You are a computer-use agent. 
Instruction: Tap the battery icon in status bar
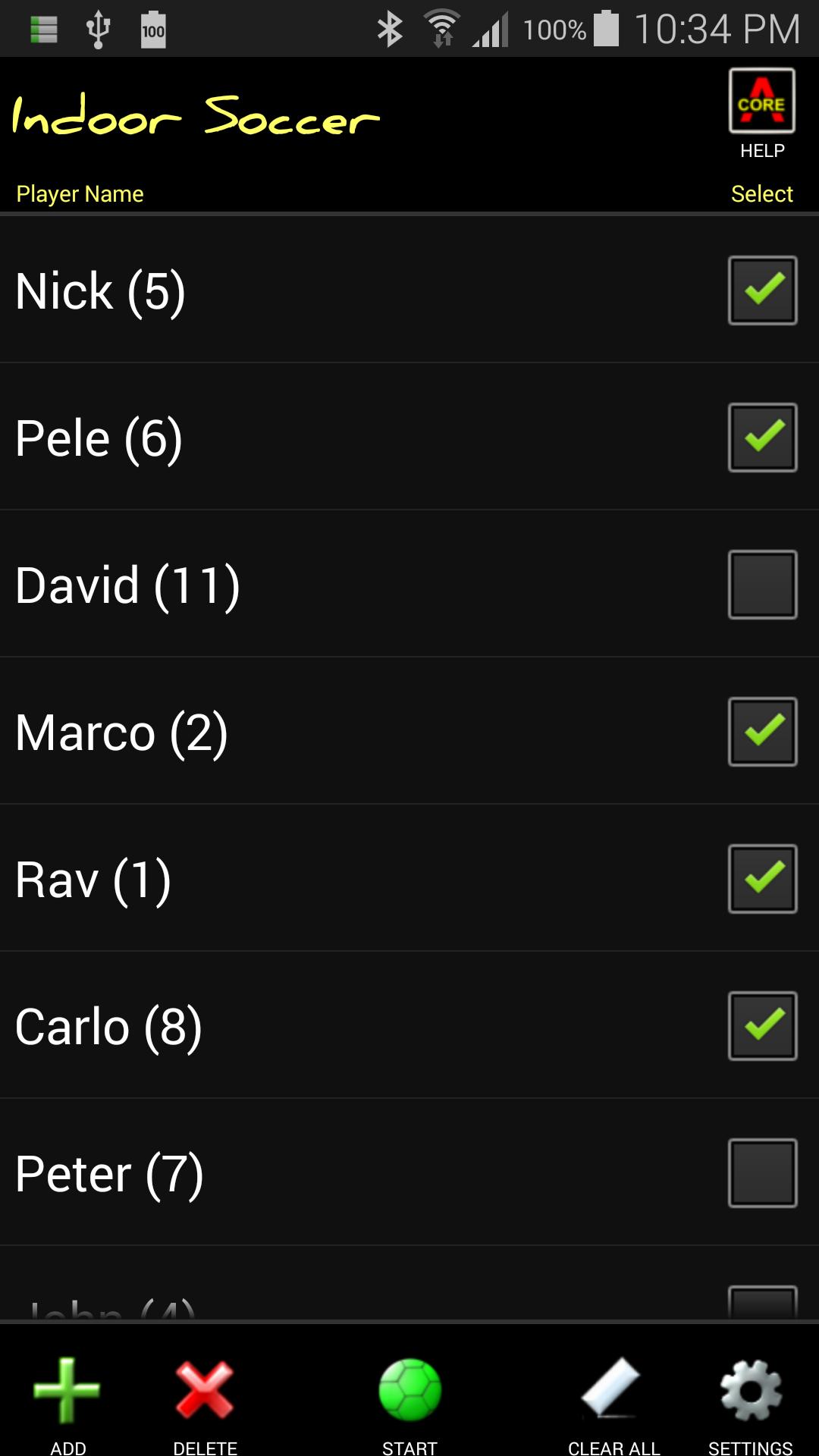tap(607, 28)
